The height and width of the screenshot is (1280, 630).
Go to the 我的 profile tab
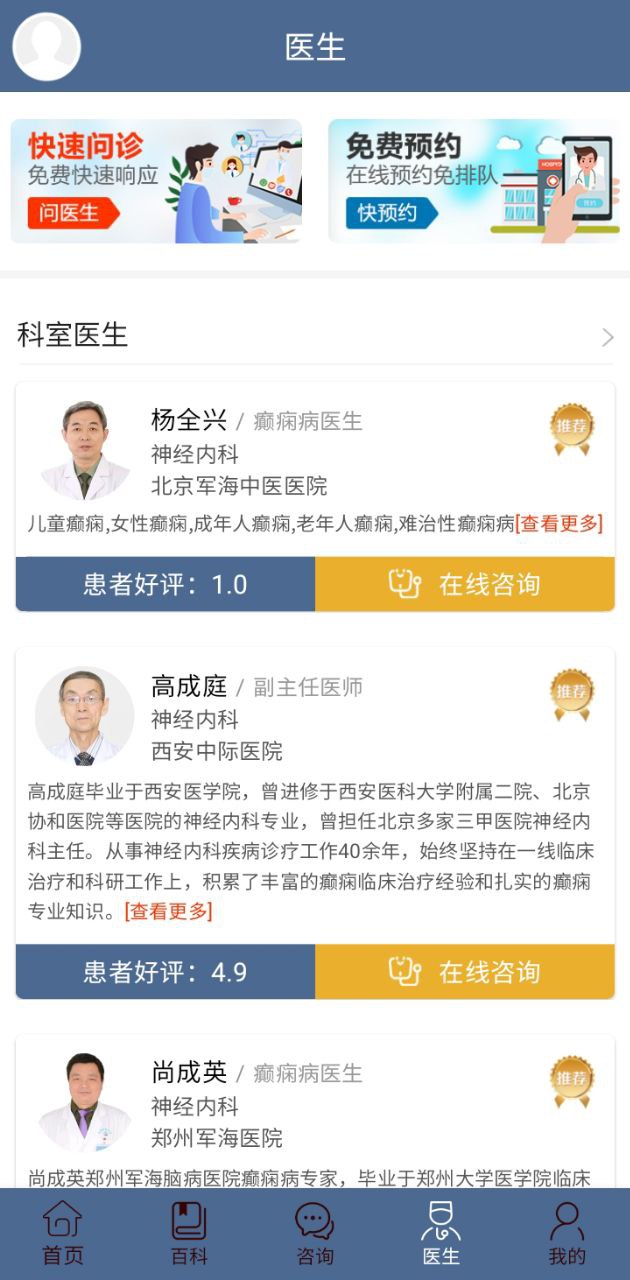tap(566, 1233)
